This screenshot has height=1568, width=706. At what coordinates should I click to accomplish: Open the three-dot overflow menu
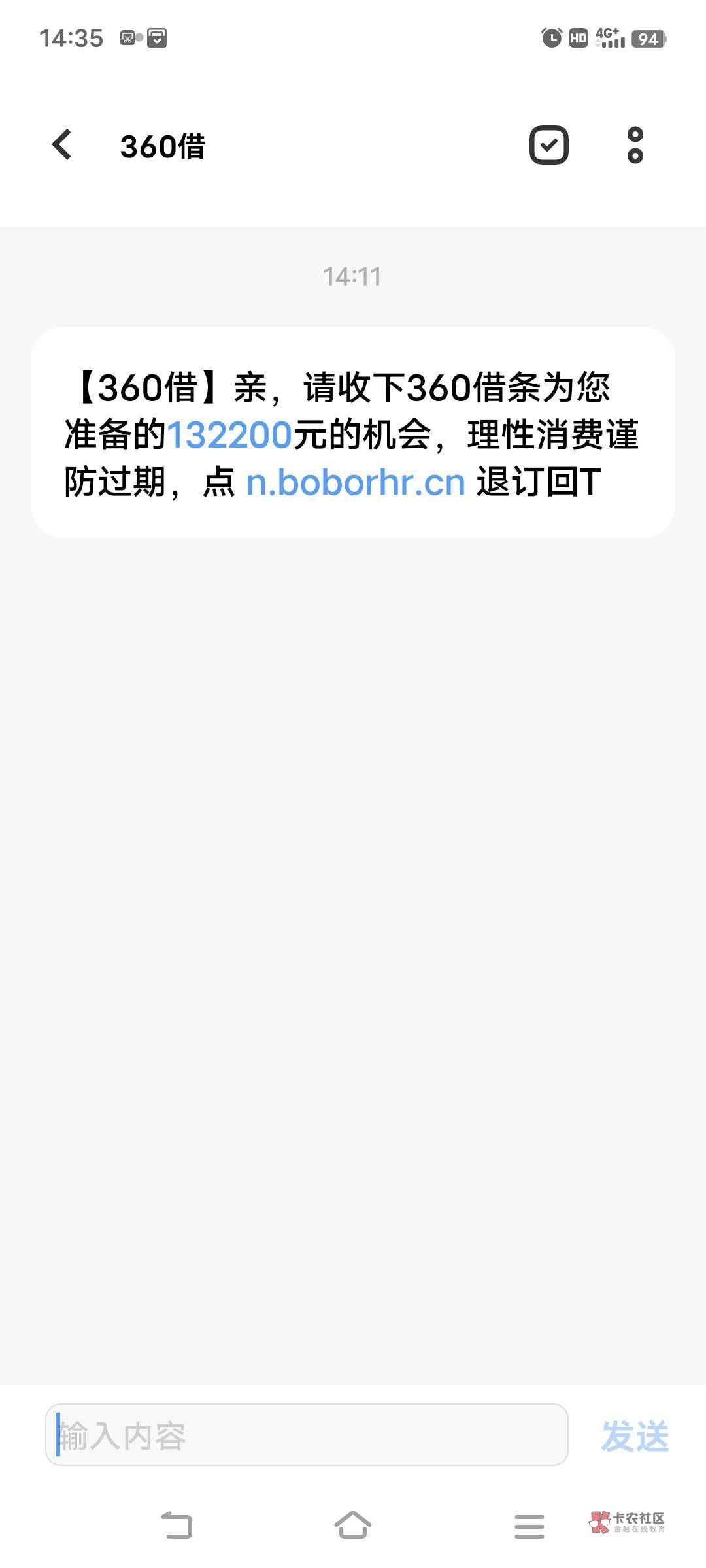(635, 145)
